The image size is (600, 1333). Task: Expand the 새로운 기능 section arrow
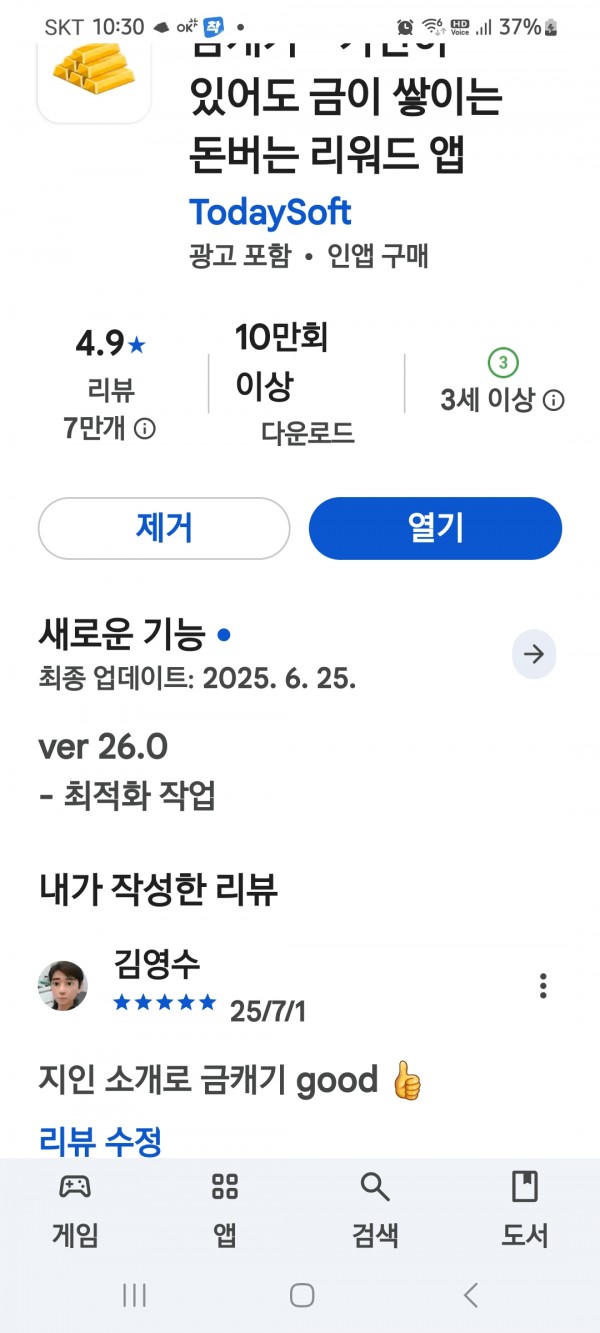tap(534, 655)
